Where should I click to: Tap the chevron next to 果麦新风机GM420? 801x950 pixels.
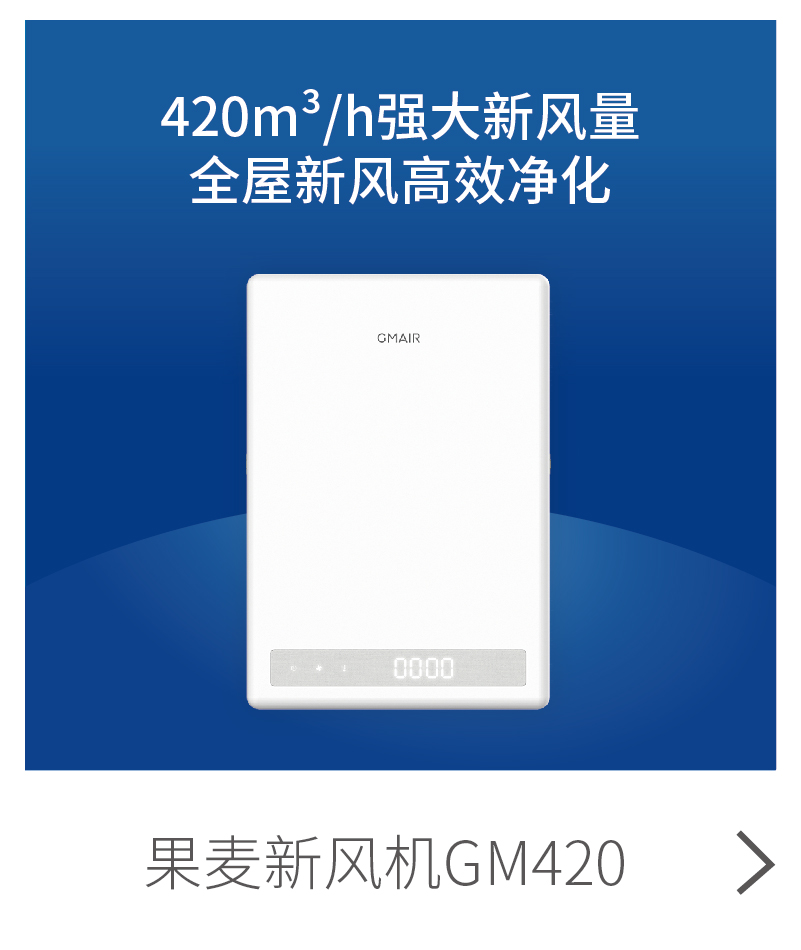[755, 862]
